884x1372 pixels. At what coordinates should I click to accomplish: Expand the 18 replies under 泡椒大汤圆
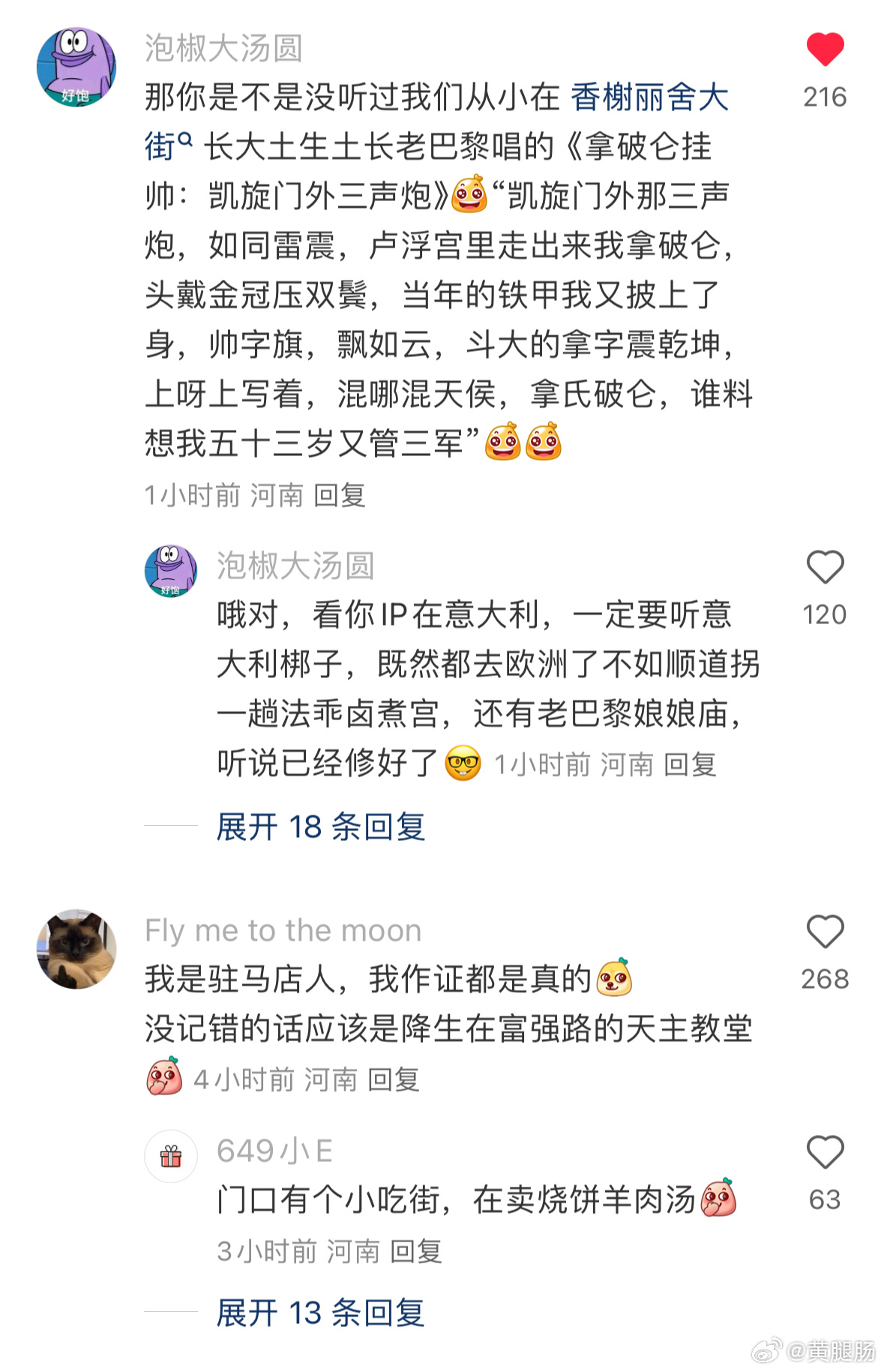(x=321, y=827)
